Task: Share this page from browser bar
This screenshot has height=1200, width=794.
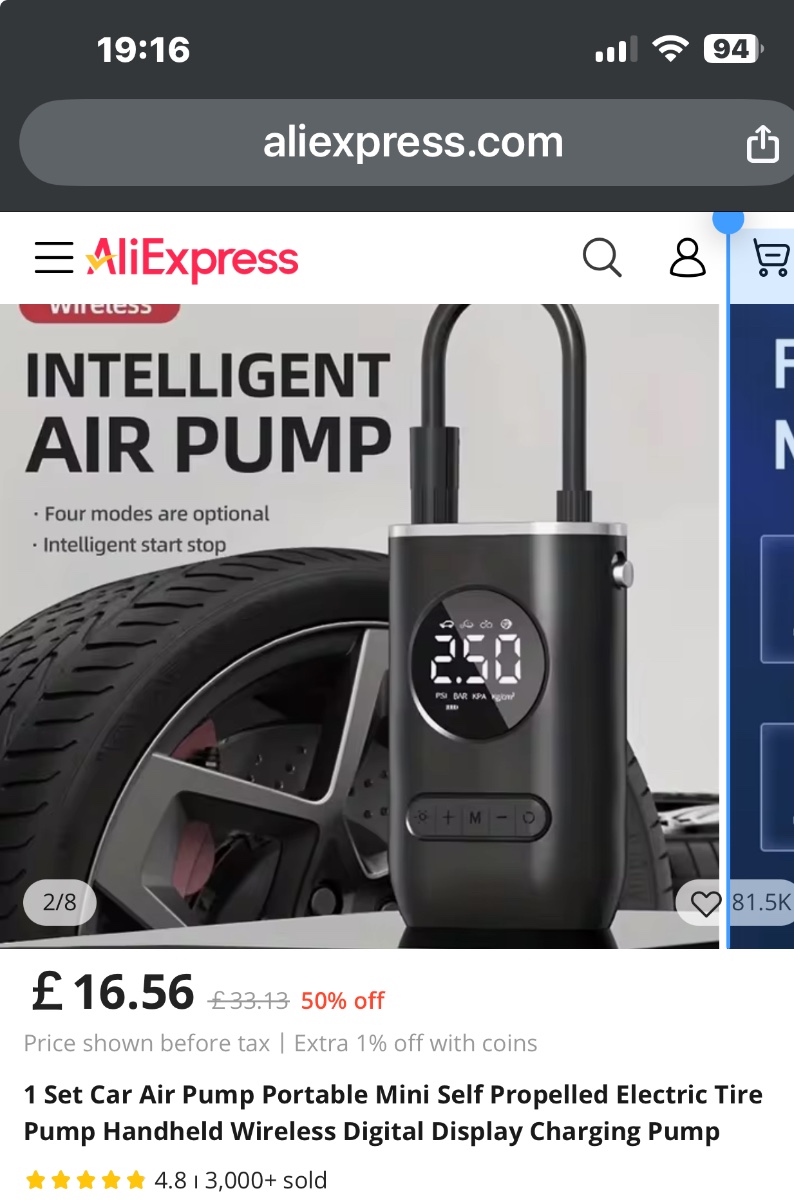Action: (x=762, y=143)
